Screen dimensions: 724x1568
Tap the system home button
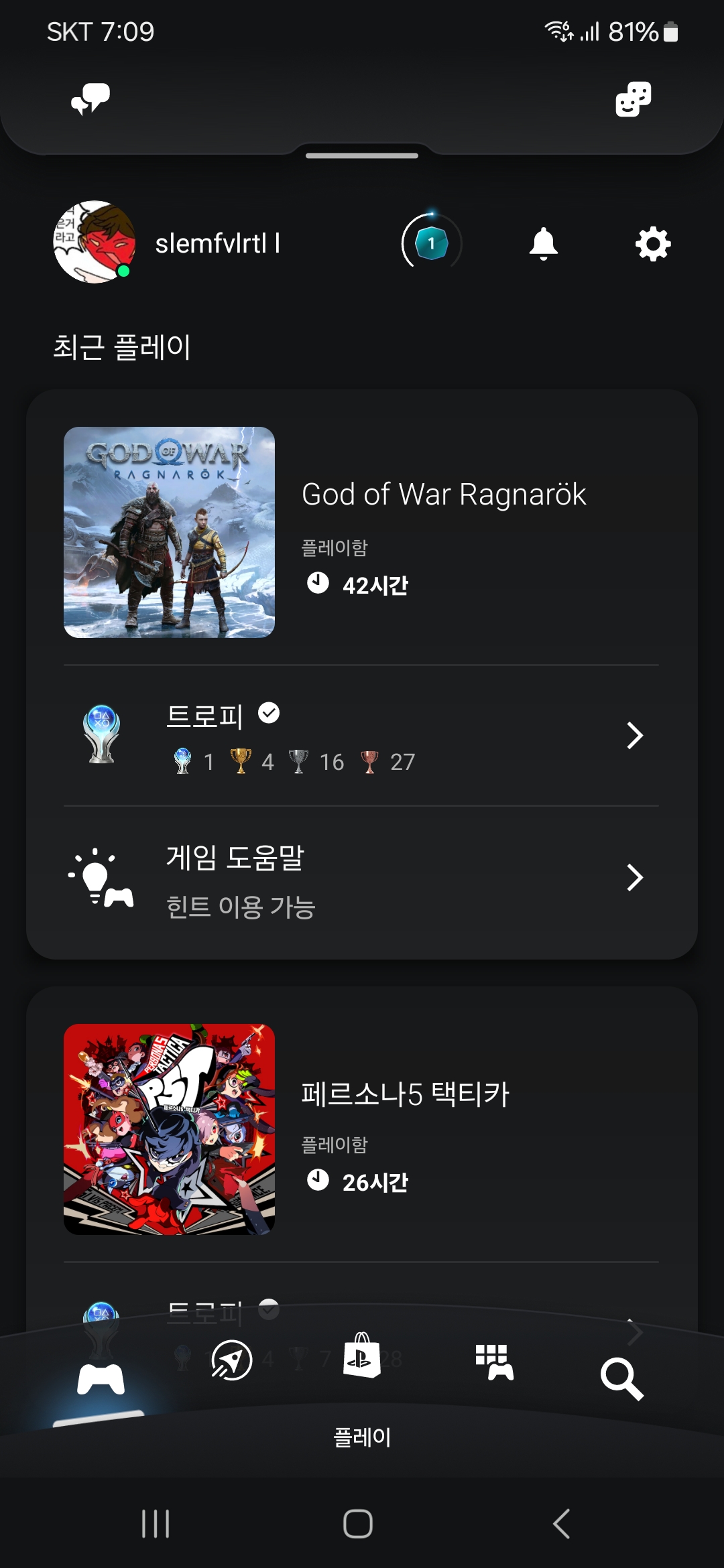coord(358,1524)
